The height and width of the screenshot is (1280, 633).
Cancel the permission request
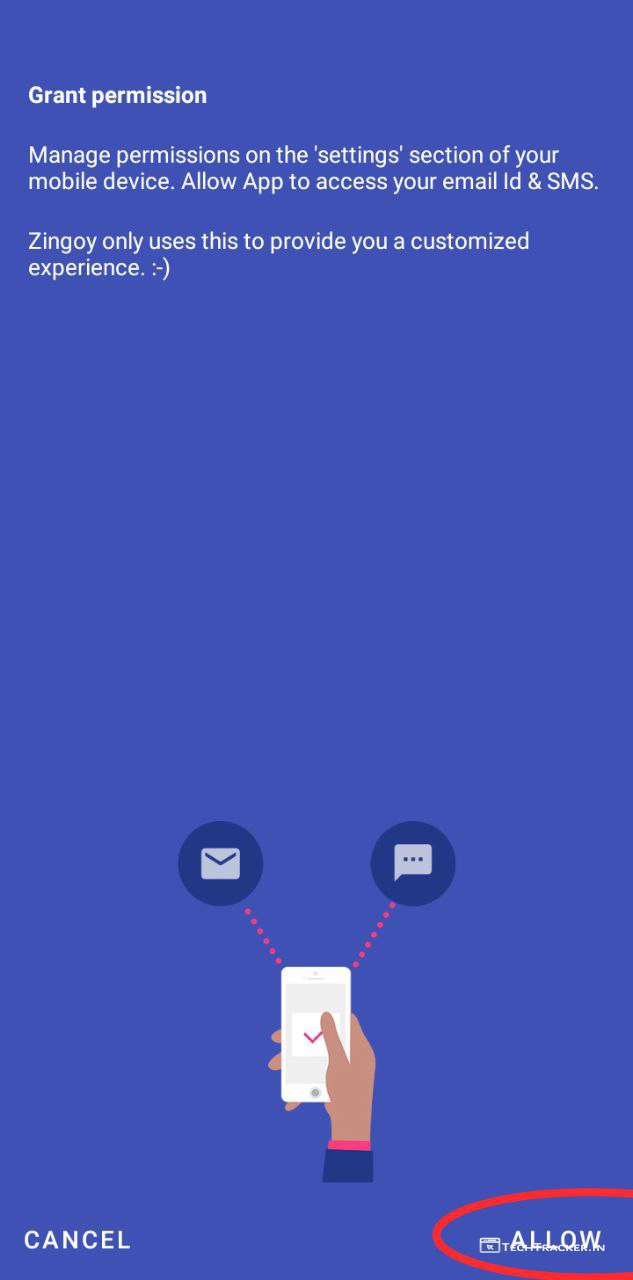(x=78, y=1240)
